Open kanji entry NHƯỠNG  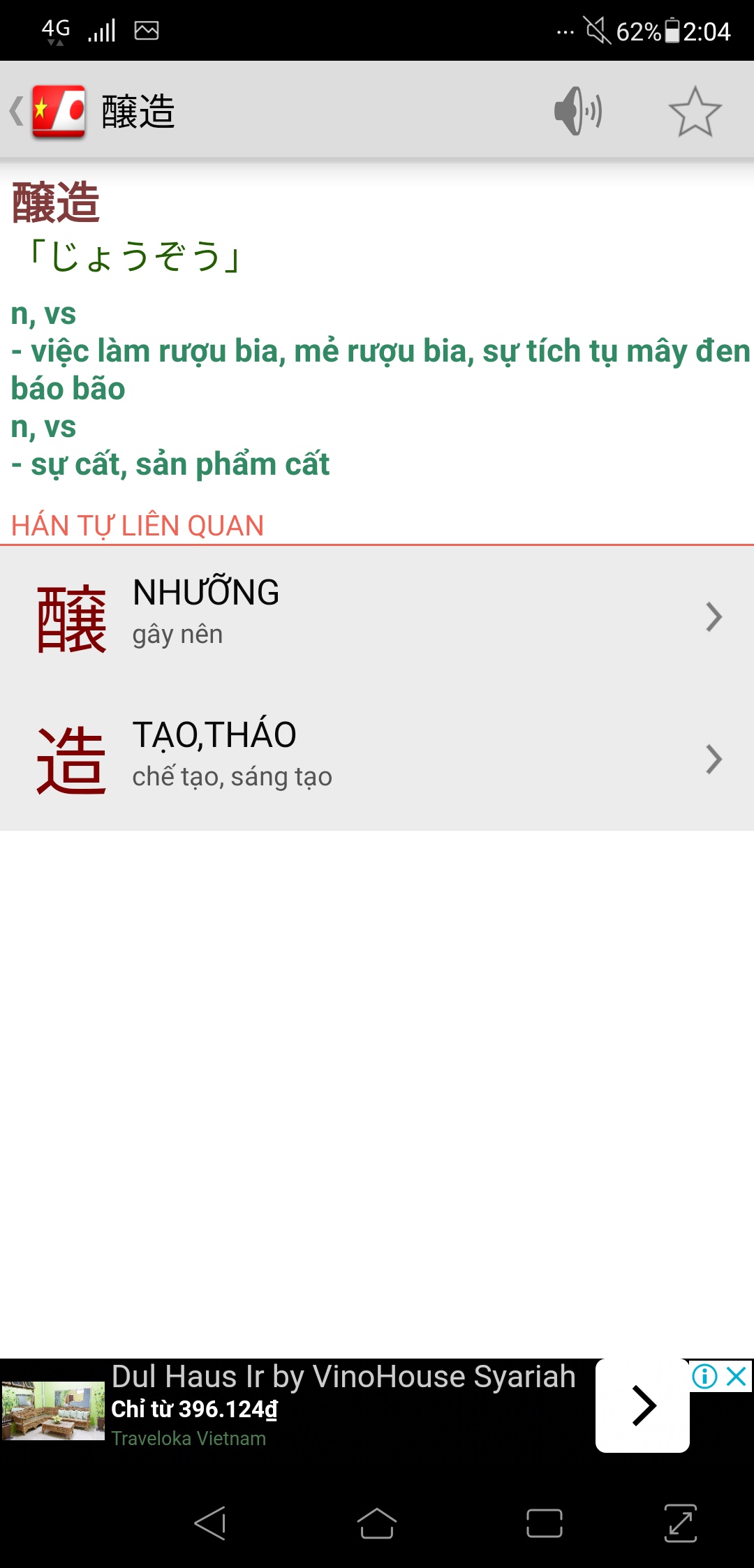377,617
